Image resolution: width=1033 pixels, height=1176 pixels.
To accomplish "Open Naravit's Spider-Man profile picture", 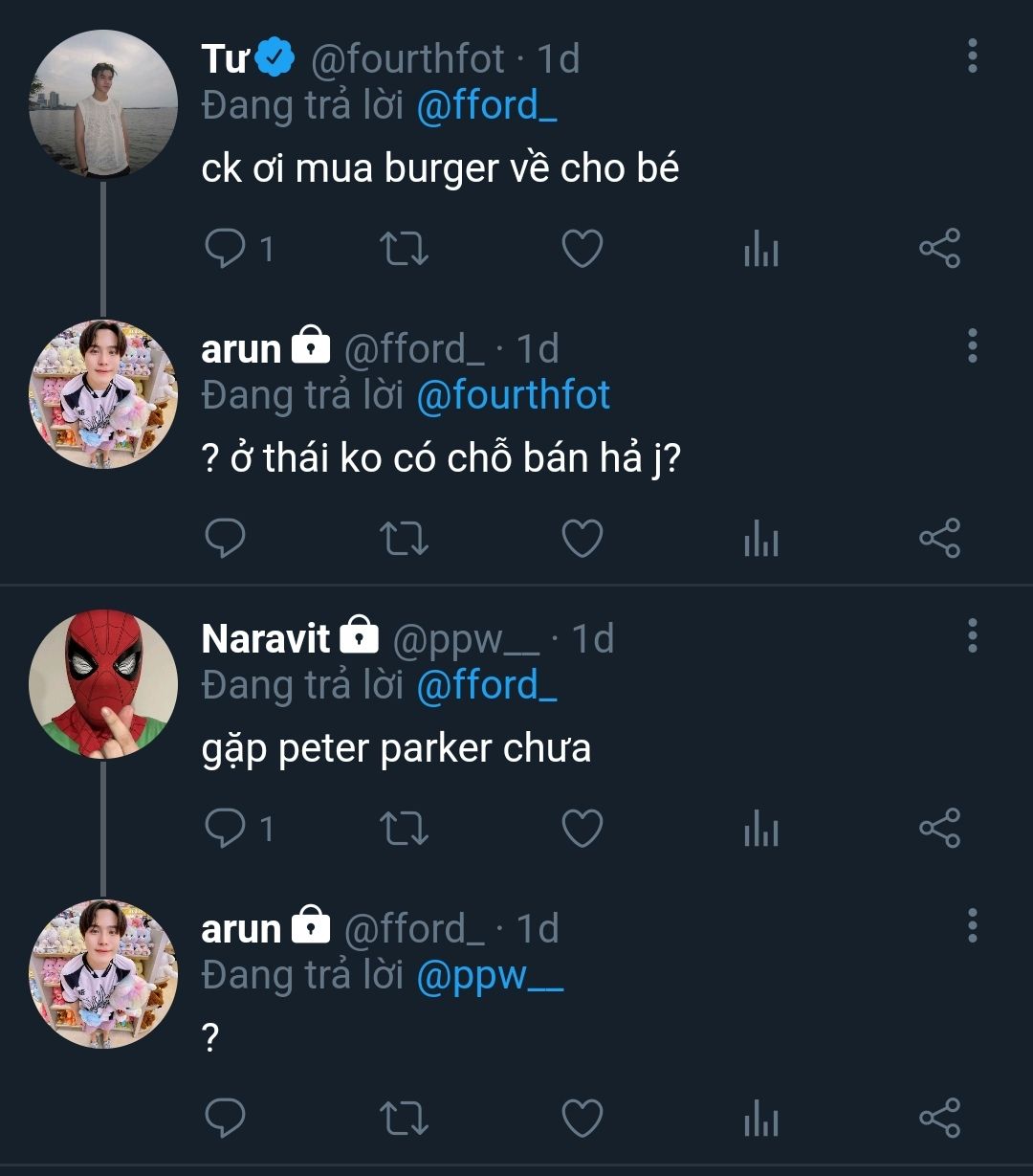I will [x=103, y=683].
